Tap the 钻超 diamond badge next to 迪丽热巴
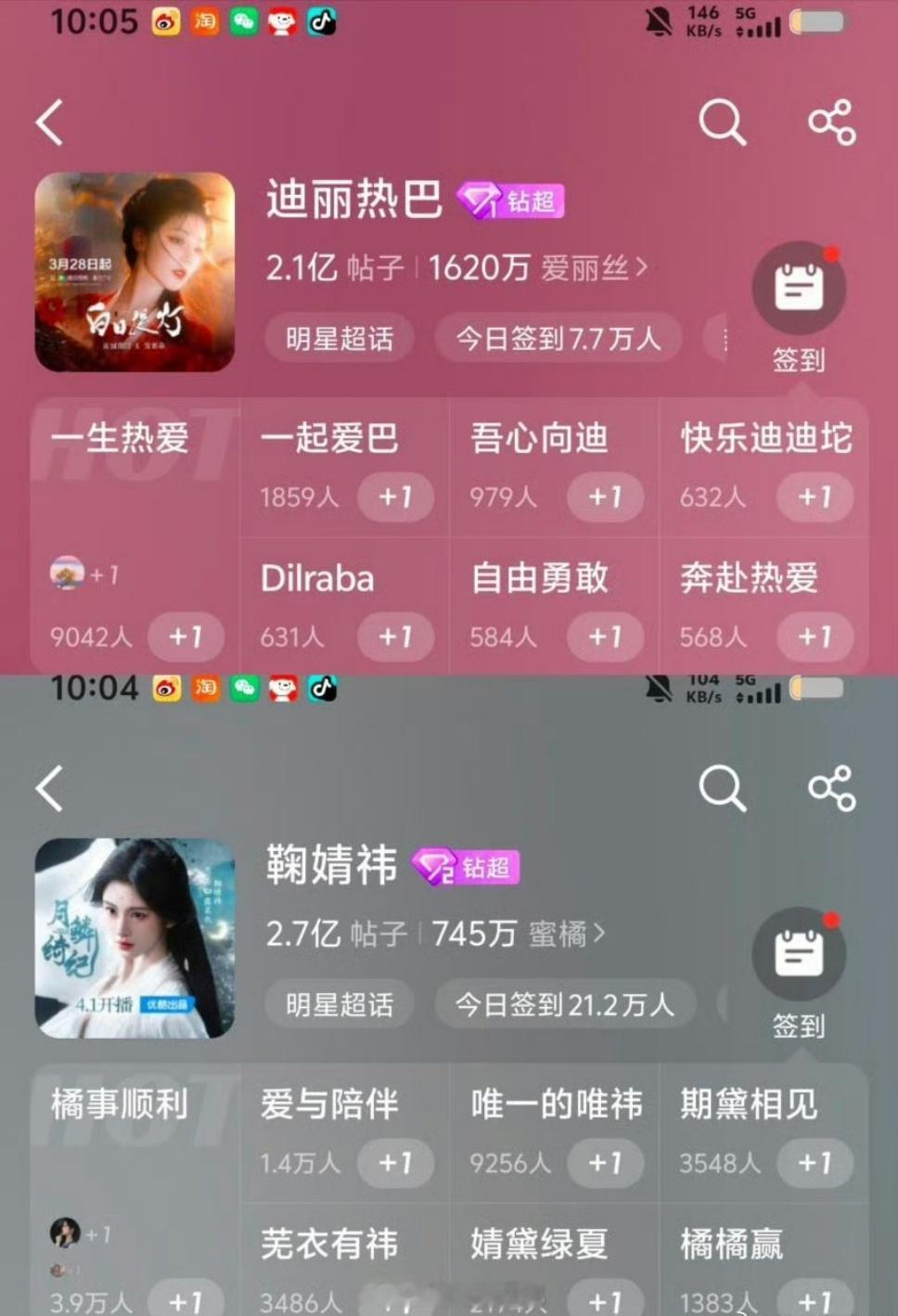Screen dimensions: 898x1316 click(x=512, y=200)
